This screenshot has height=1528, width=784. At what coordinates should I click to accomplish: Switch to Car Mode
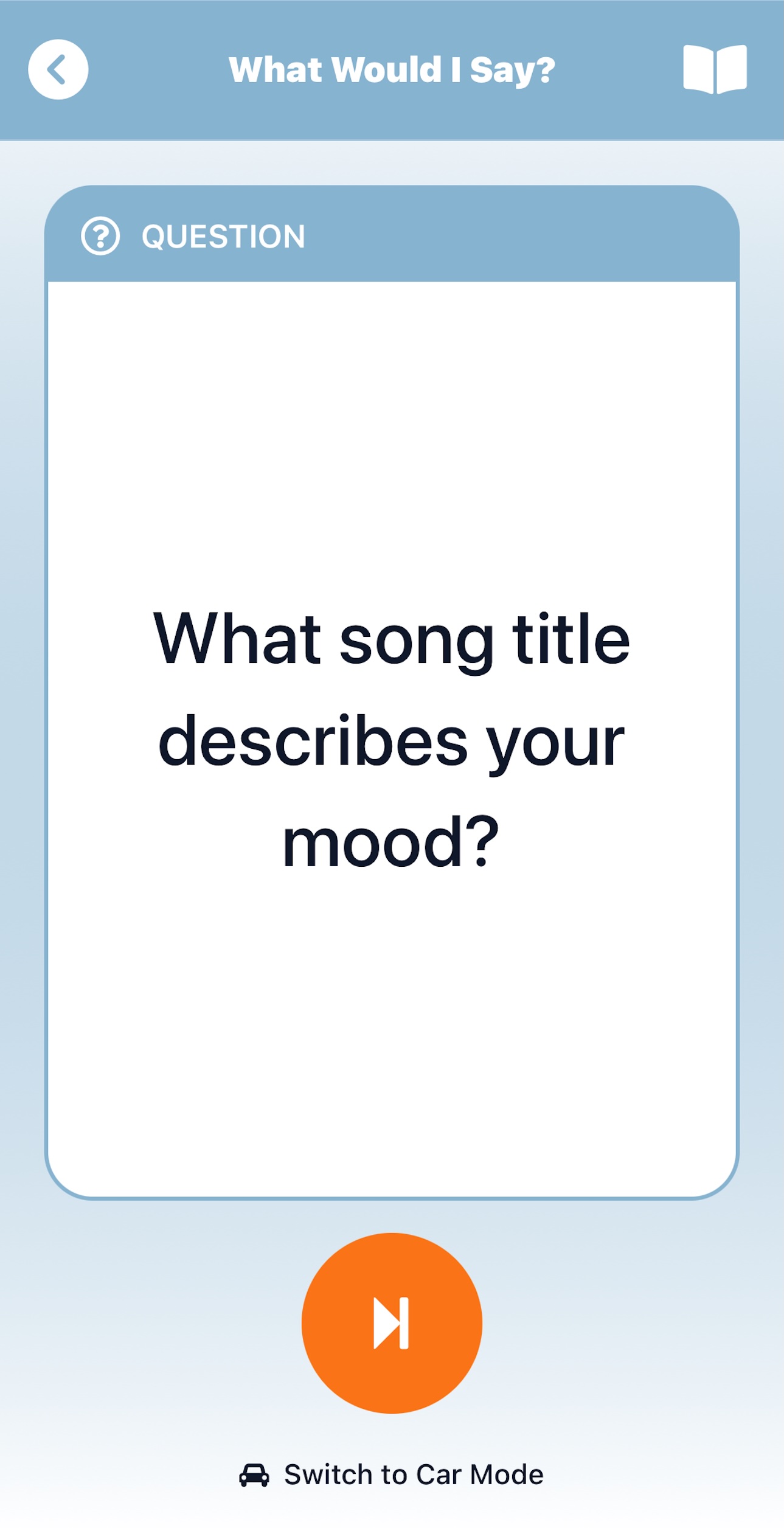(x=392, y=1474)
